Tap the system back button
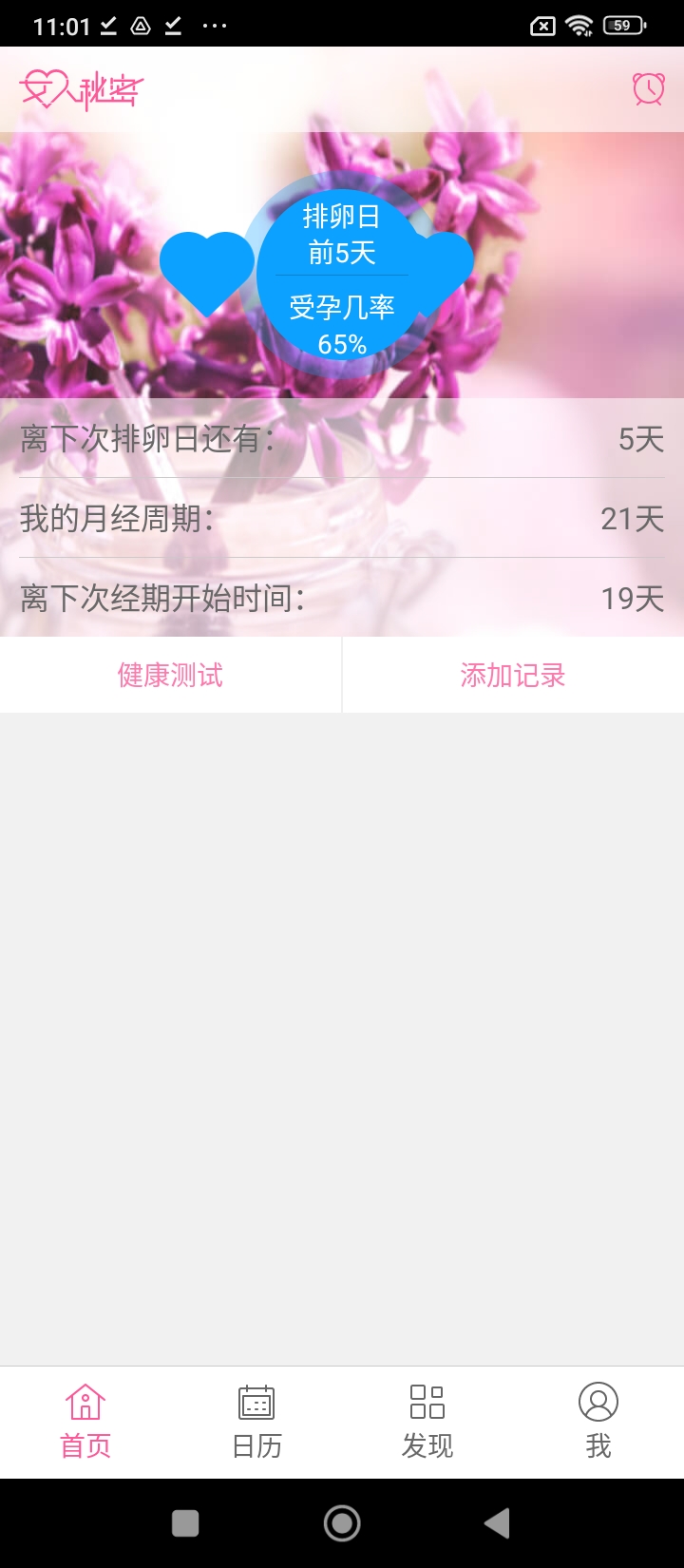The width and height of the screenshot is (684, 1568). point(497,1523)
